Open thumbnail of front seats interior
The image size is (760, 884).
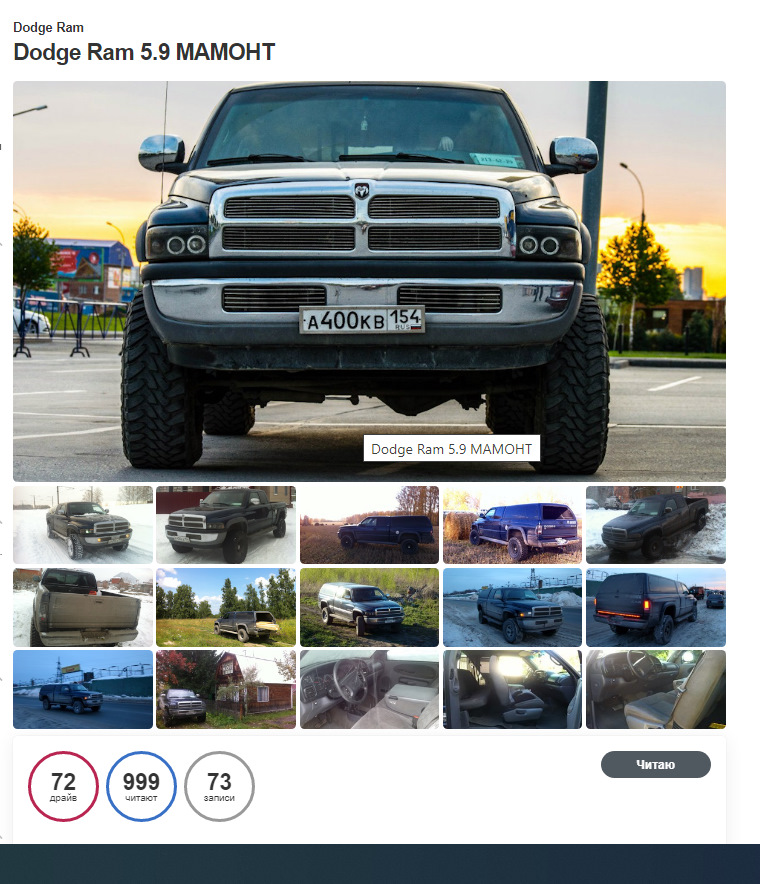click(x=512, y=689)
